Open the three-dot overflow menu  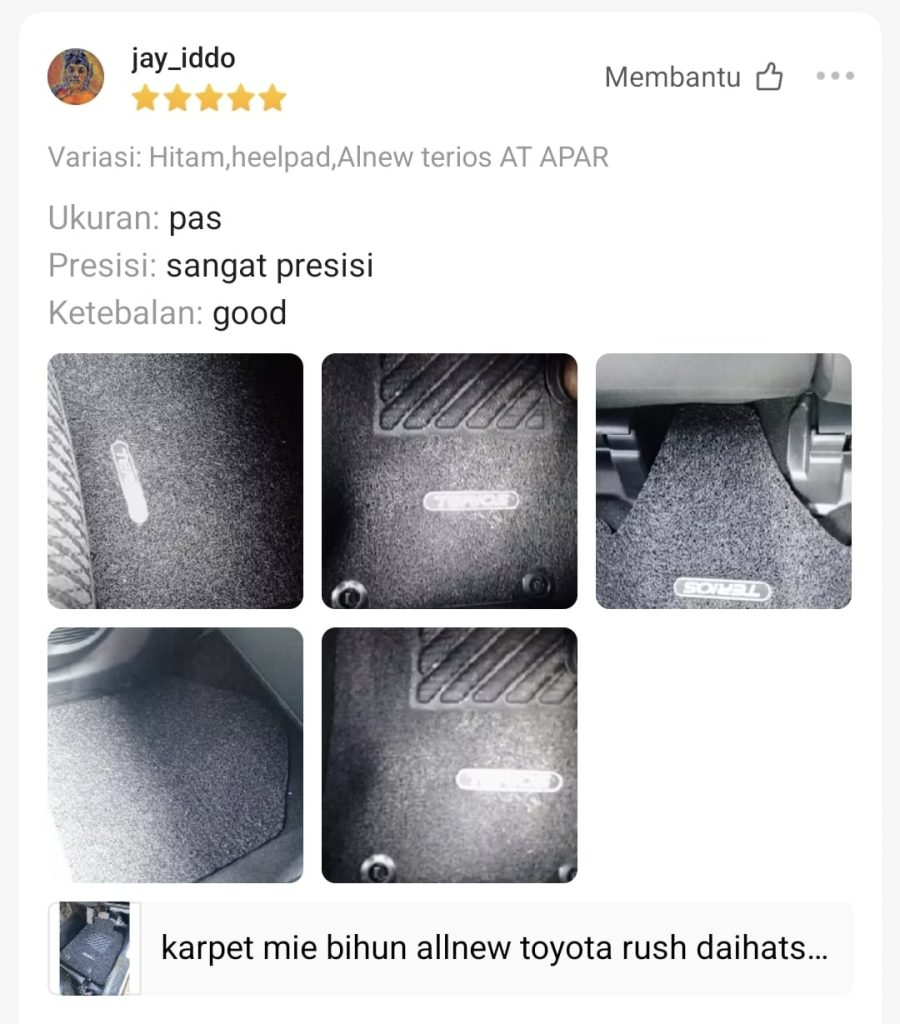pyautogui.click(x=835, y=76)
